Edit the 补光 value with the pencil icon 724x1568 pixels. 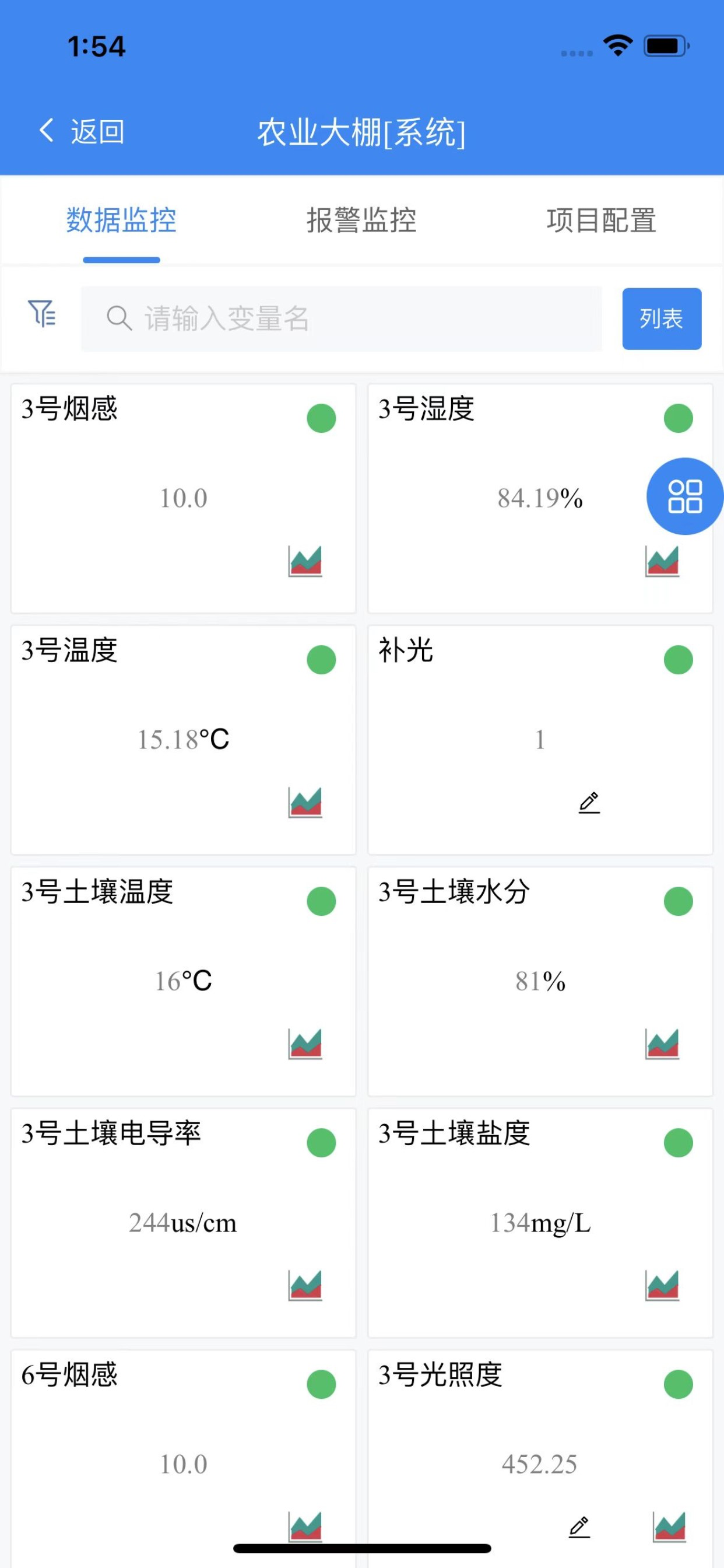[589, 803]
